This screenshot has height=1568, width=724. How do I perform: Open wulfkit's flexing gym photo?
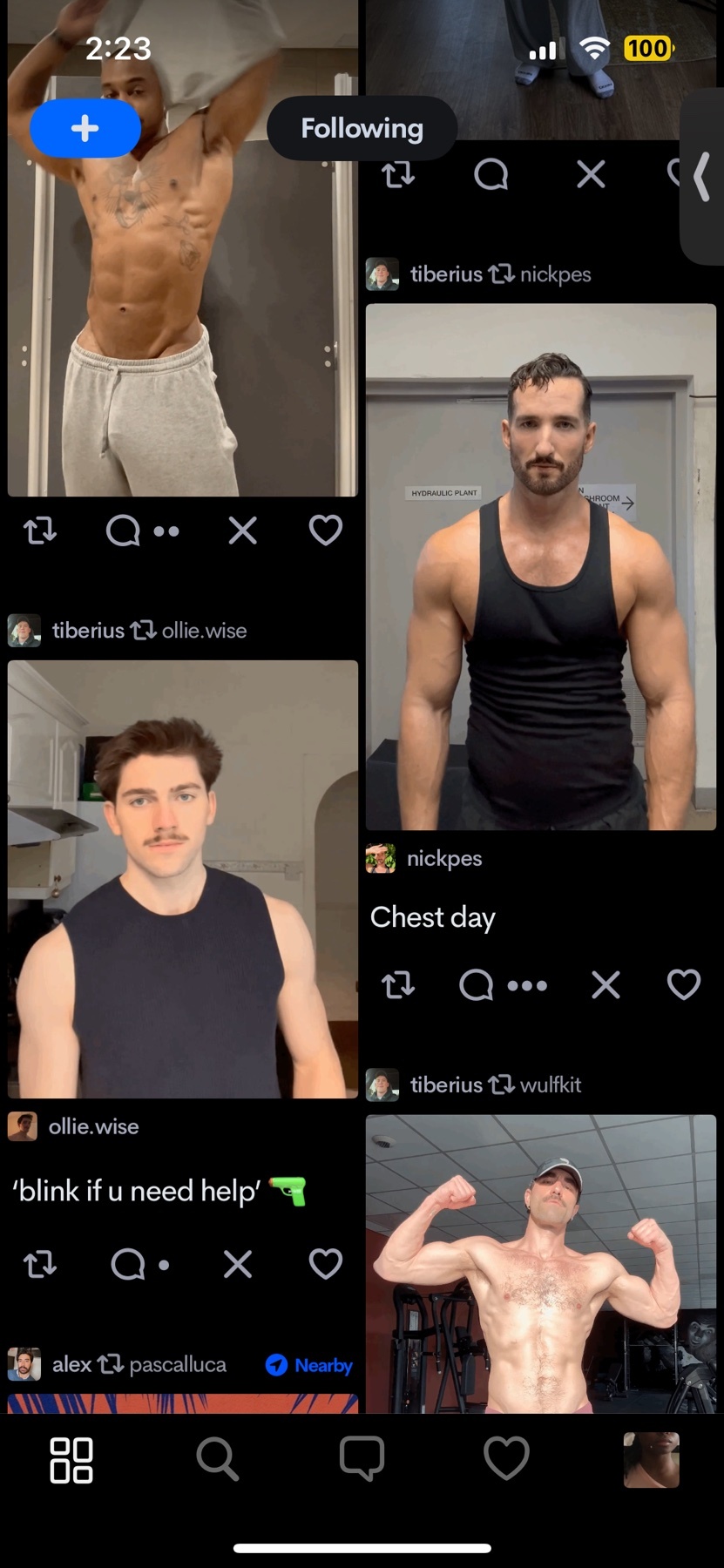coord(540,1263)
